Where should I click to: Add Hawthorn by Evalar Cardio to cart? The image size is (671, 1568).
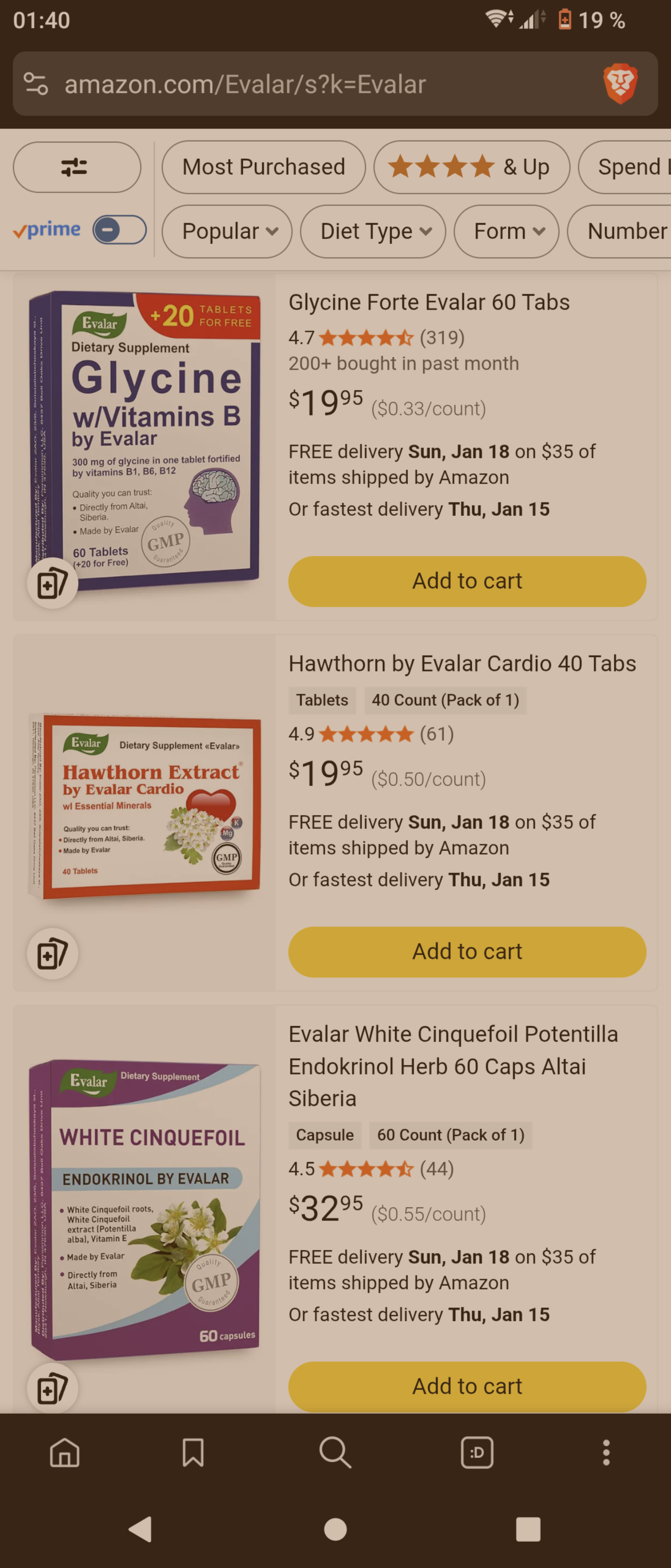click(x=467, y=951)
